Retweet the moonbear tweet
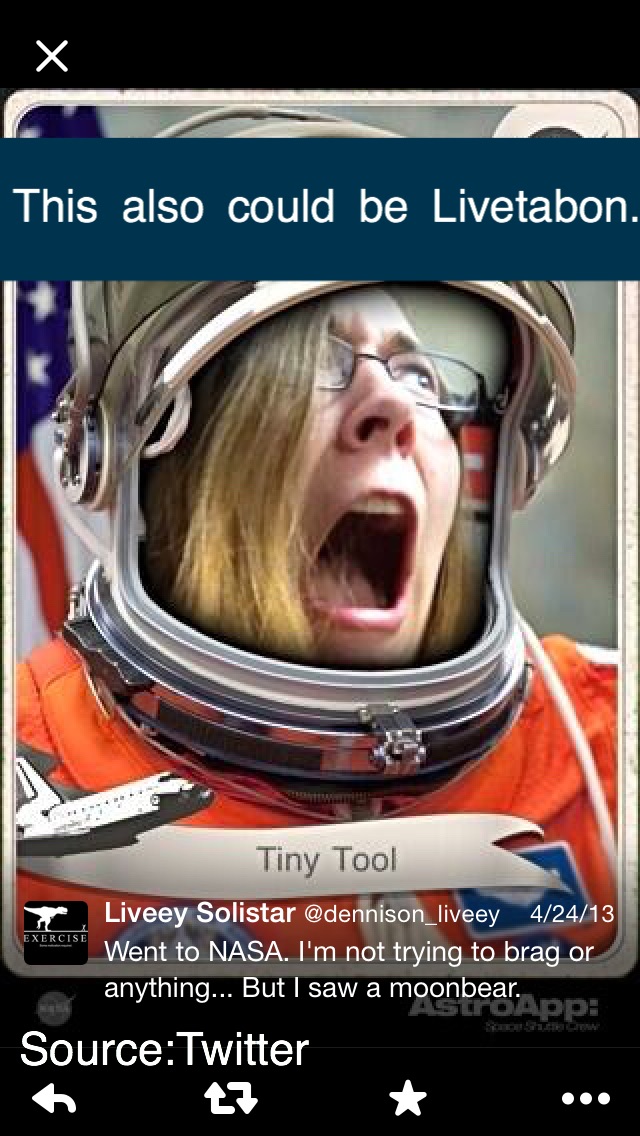 (x=231, y=1099)
